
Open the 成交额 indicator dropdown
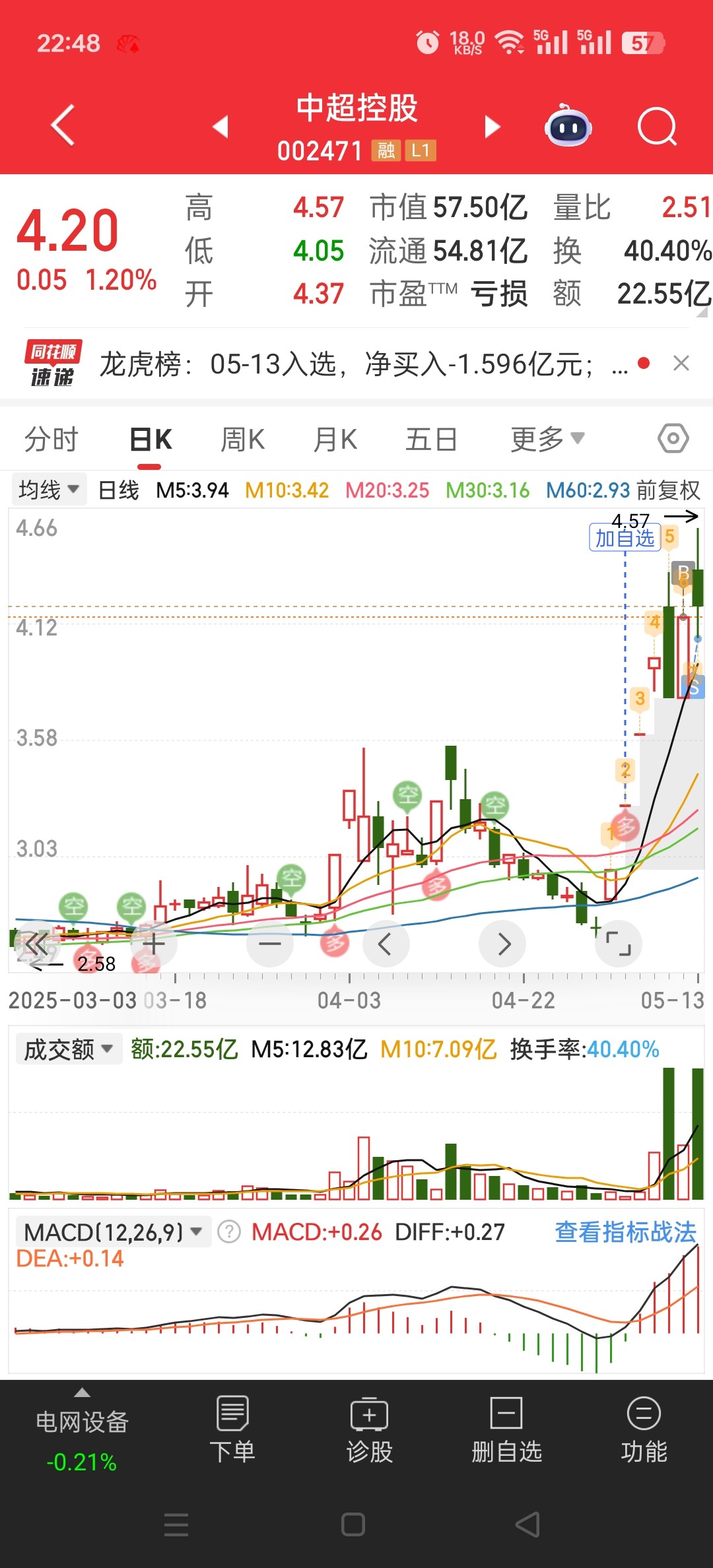(x=69, y=1049)
